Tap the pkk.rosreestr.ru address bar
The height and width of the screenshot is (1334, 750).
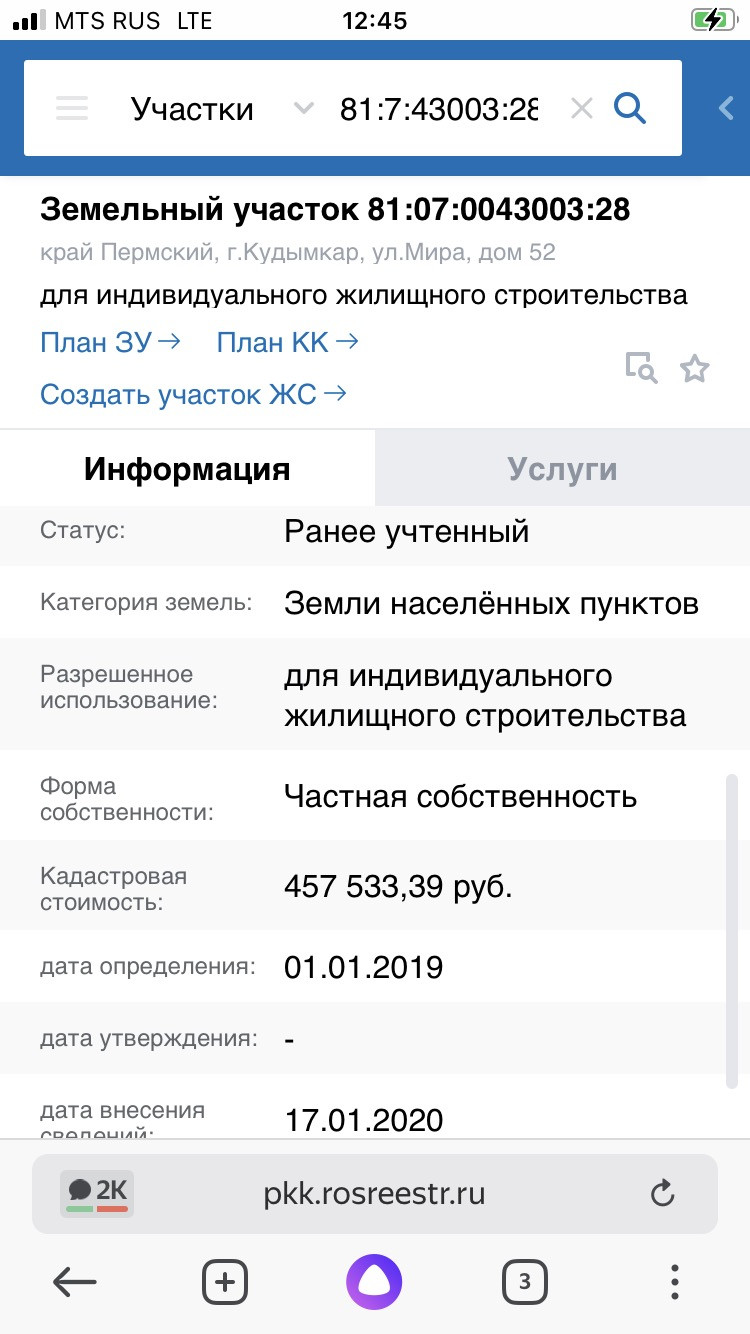point(374,1193)
